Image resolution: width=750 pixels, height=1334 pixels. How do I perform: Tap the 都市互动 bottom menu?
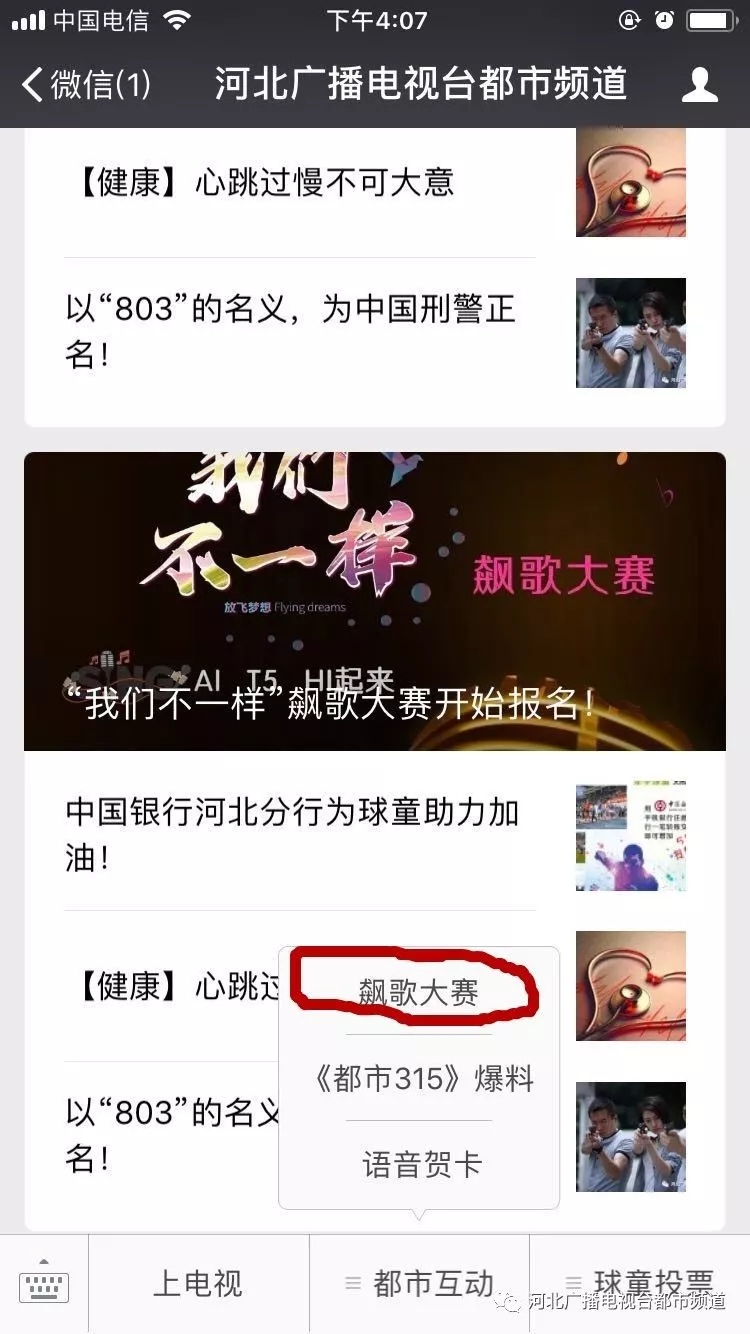tap(419, 1284)
